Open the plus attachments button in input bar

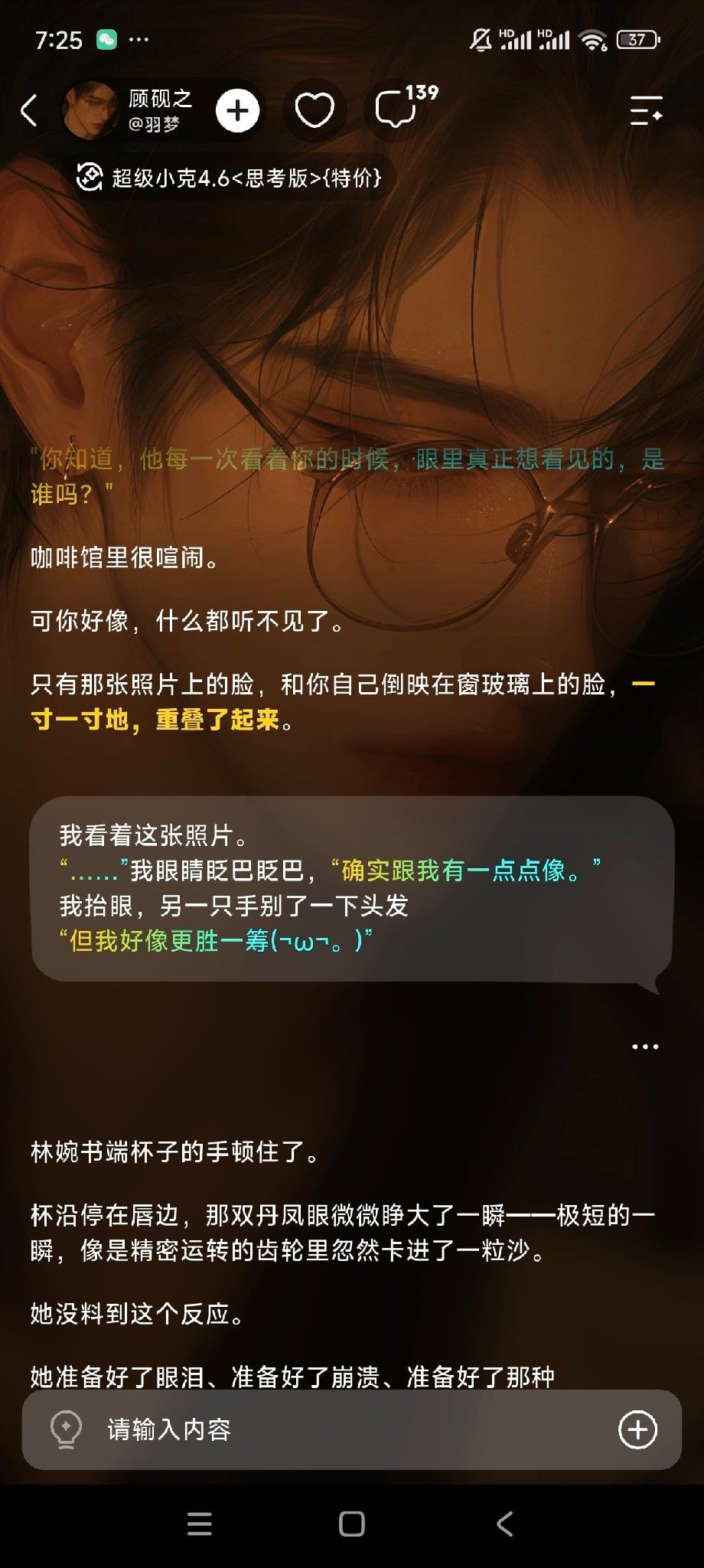point(637,1429)
